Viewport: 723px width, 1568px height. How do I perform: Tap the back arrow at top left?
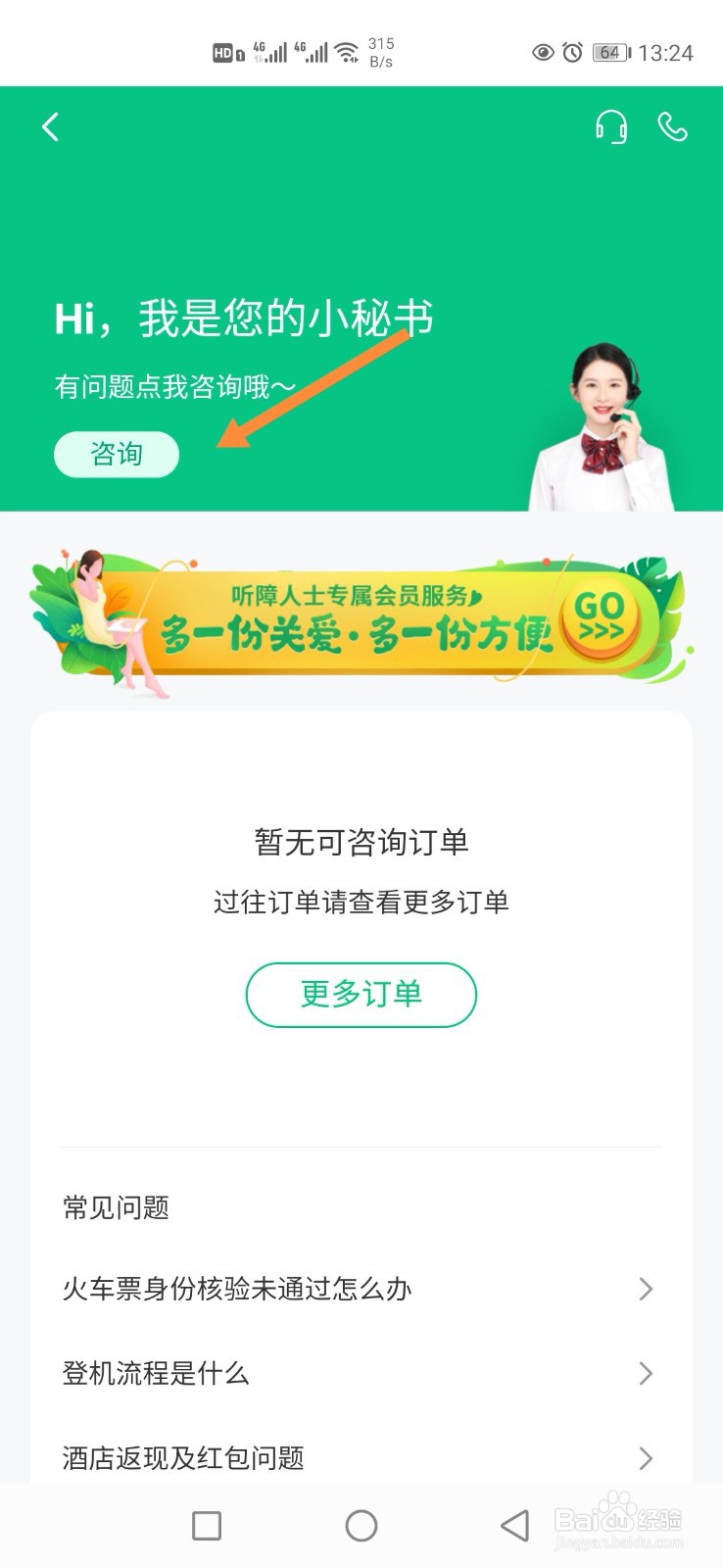(50, 126)
